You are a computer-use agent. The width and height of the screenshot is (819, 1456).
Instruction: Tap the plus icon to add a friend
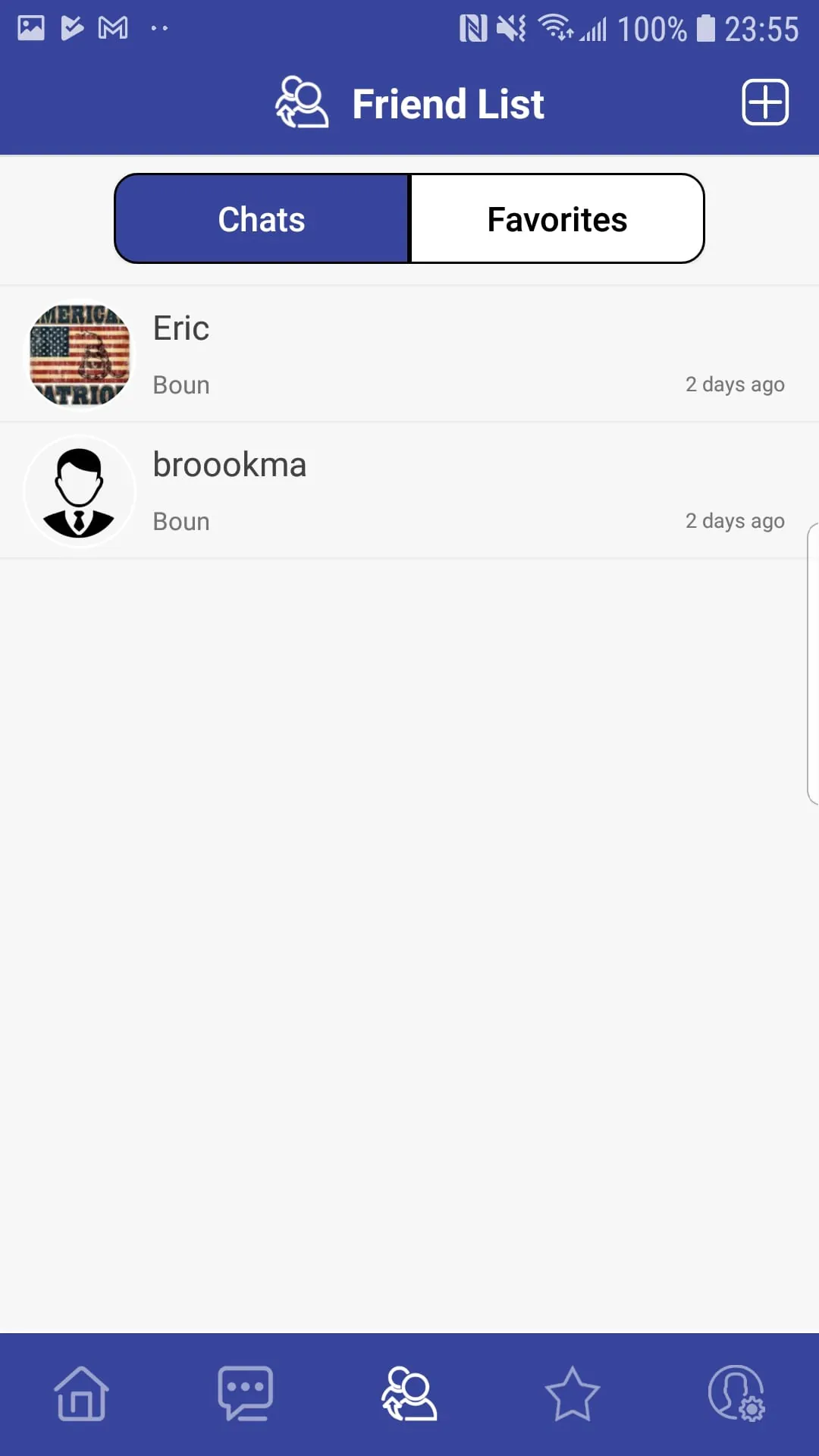pos(764,102)
